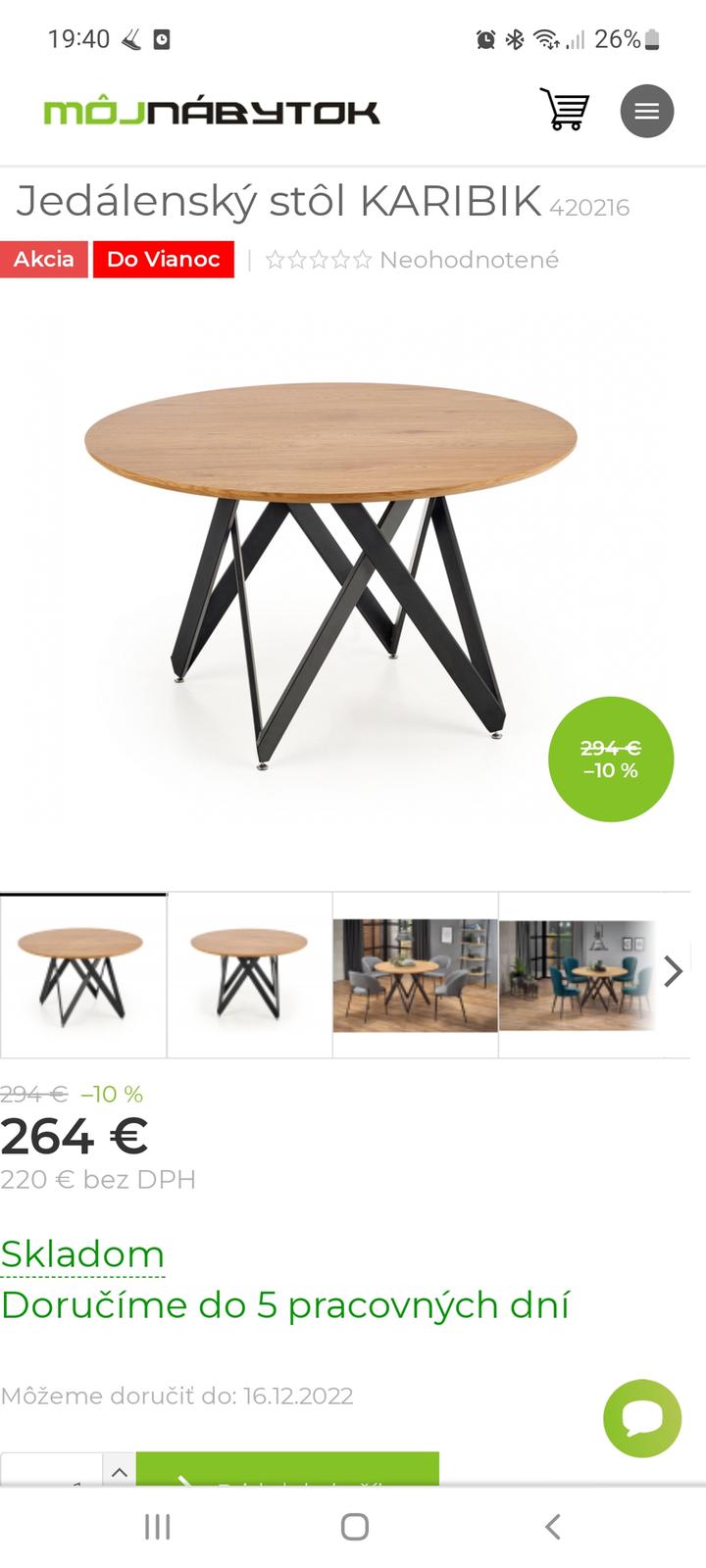
Task: Go back with the system back button
Action: click(x=552, y=1526)
